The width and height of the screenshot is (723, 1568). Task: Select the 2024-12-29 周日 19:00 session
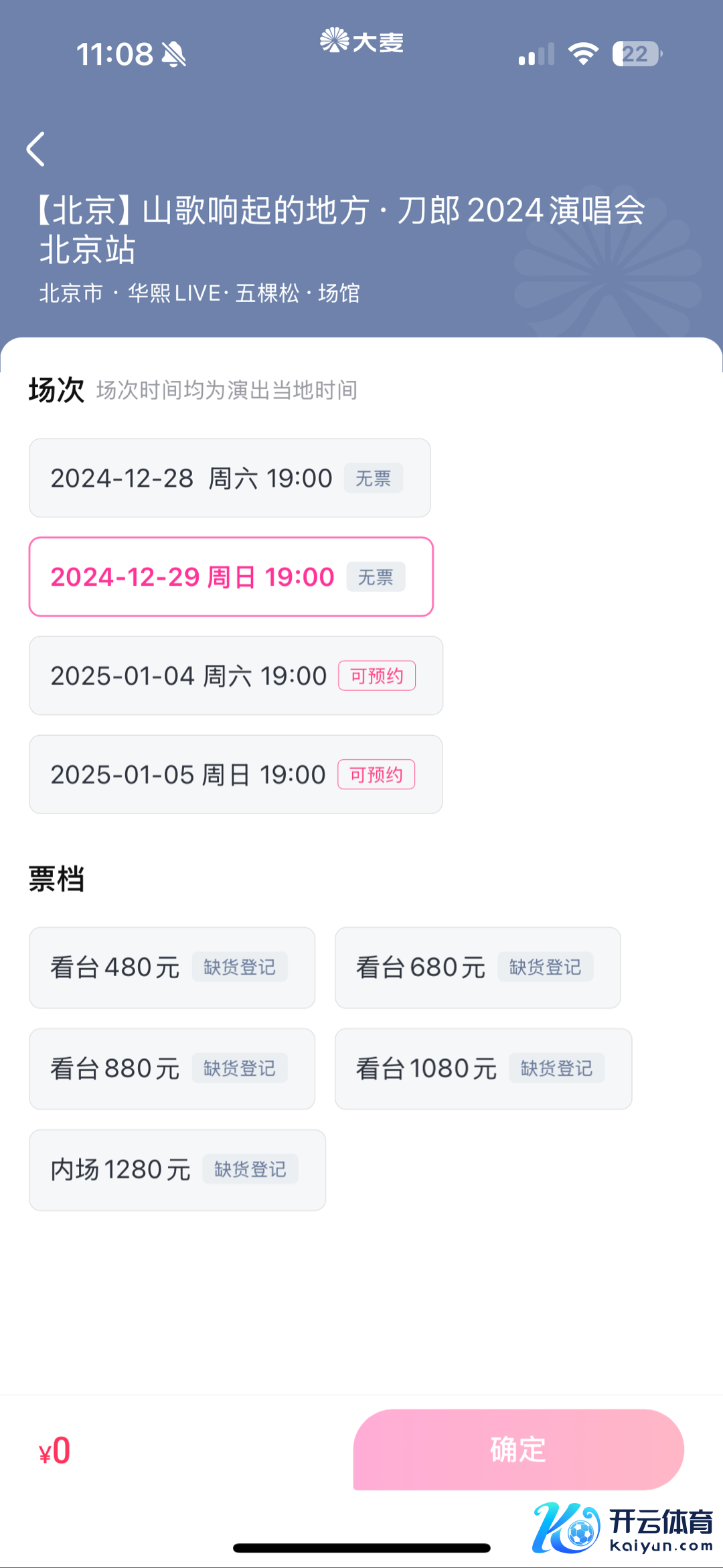pyautogui.click(x=230, y=576)
